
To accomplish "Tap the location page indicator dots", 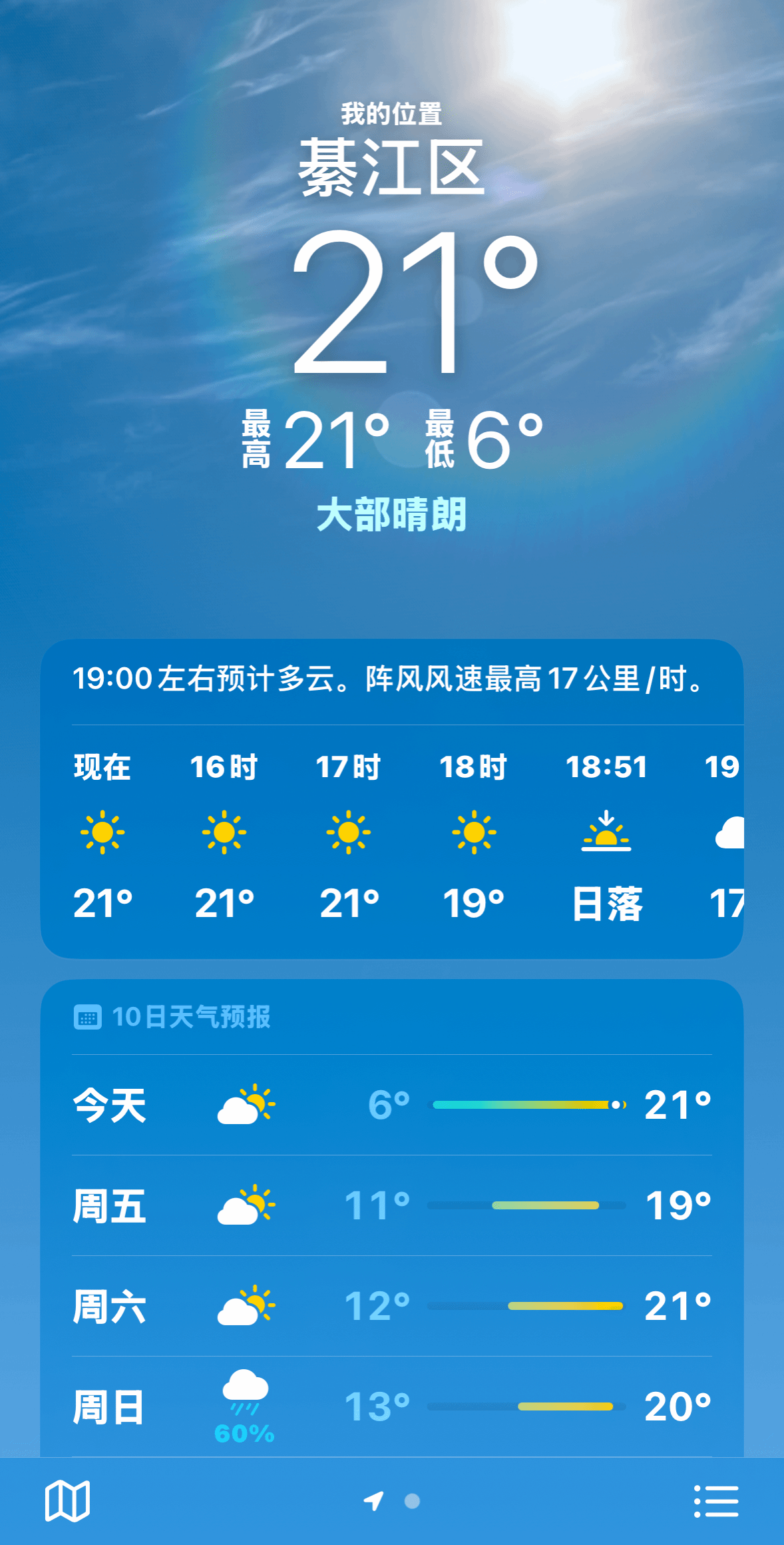I will [393, 1501].
